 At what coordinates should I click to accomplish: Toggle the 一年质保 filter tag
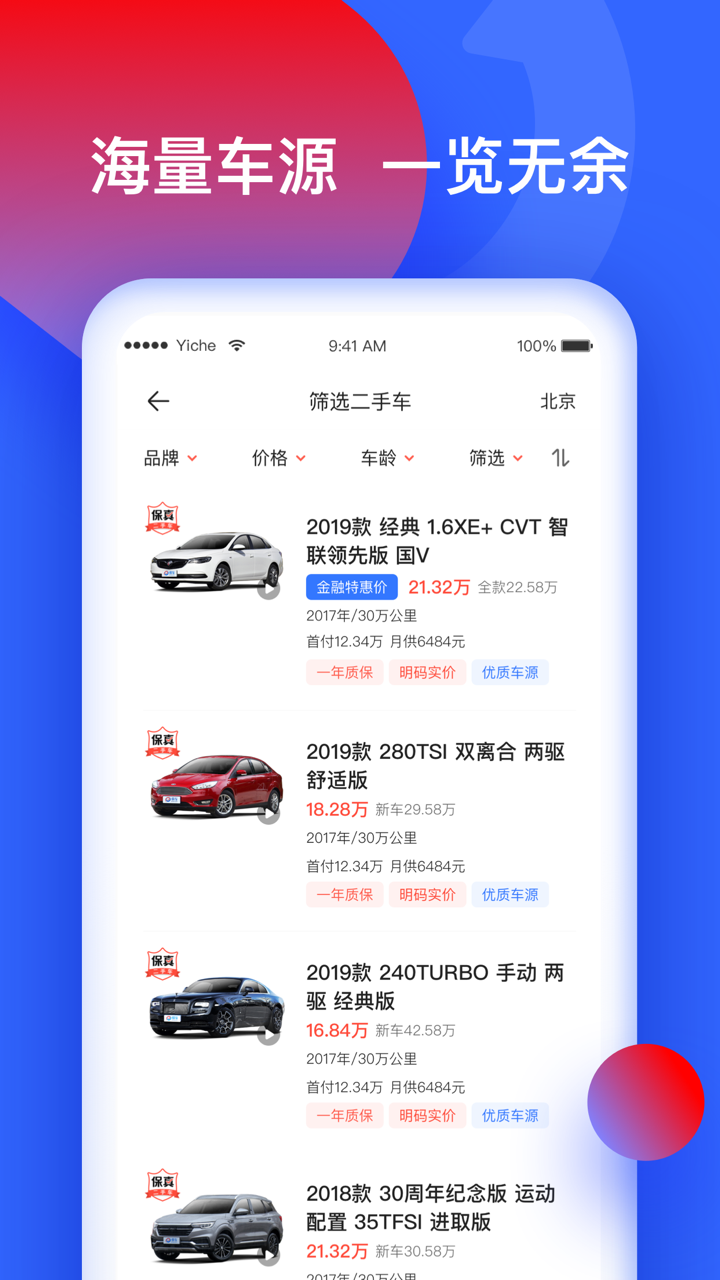click(344, 672)
